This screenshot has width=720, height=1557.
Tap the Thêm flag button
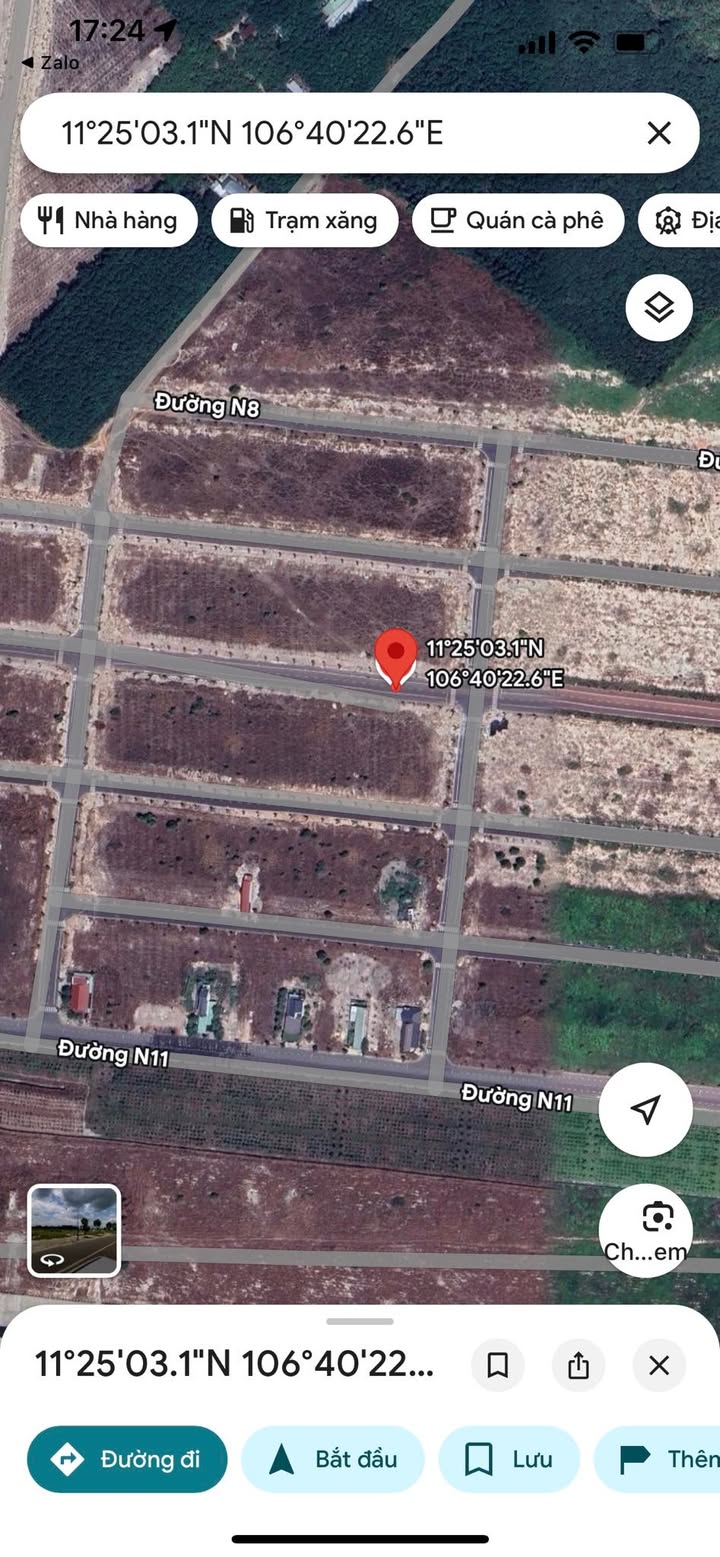[660, 1459]
